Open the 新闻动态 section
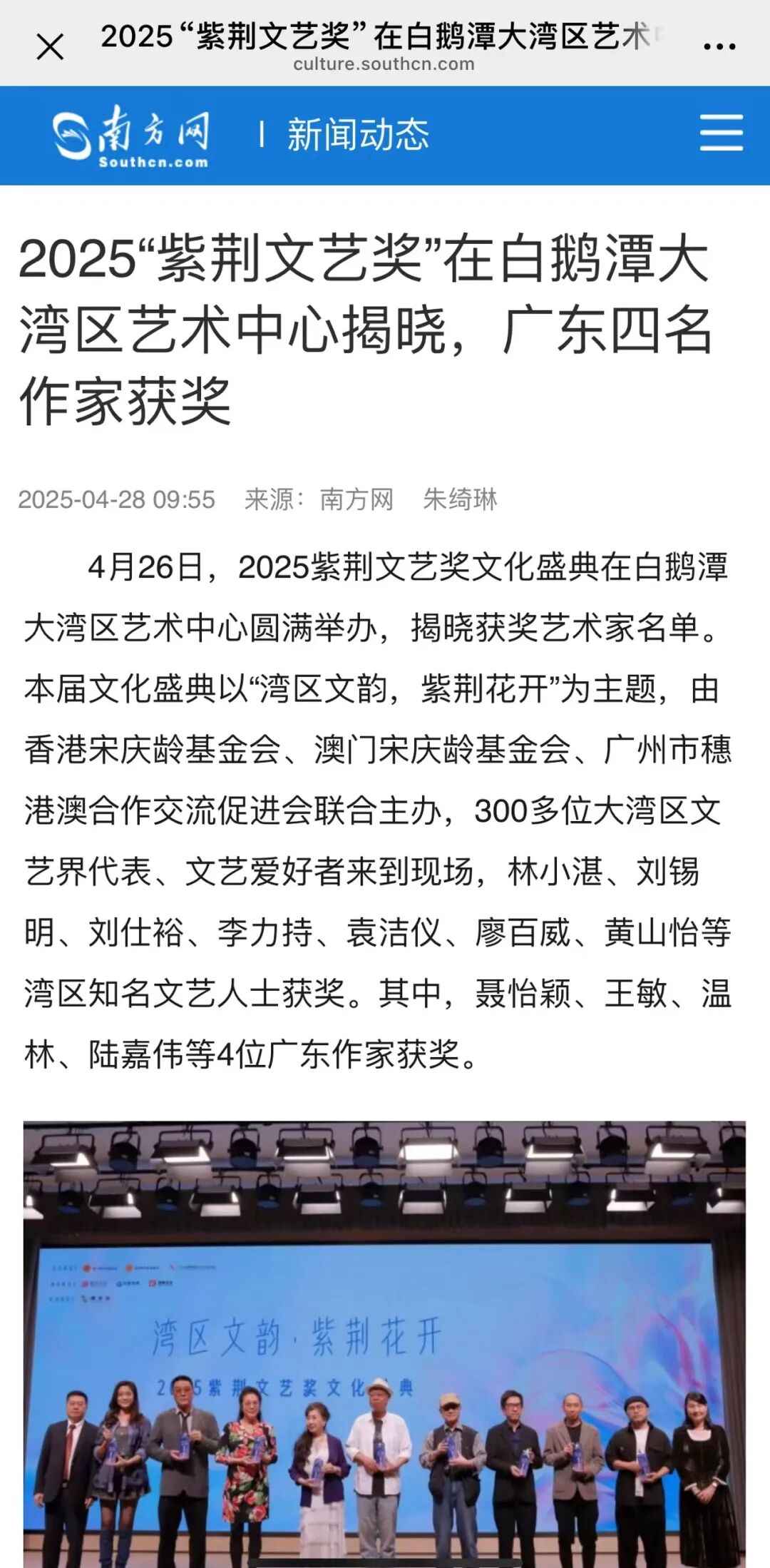The image size is (770, 1568). pos(358,135)
